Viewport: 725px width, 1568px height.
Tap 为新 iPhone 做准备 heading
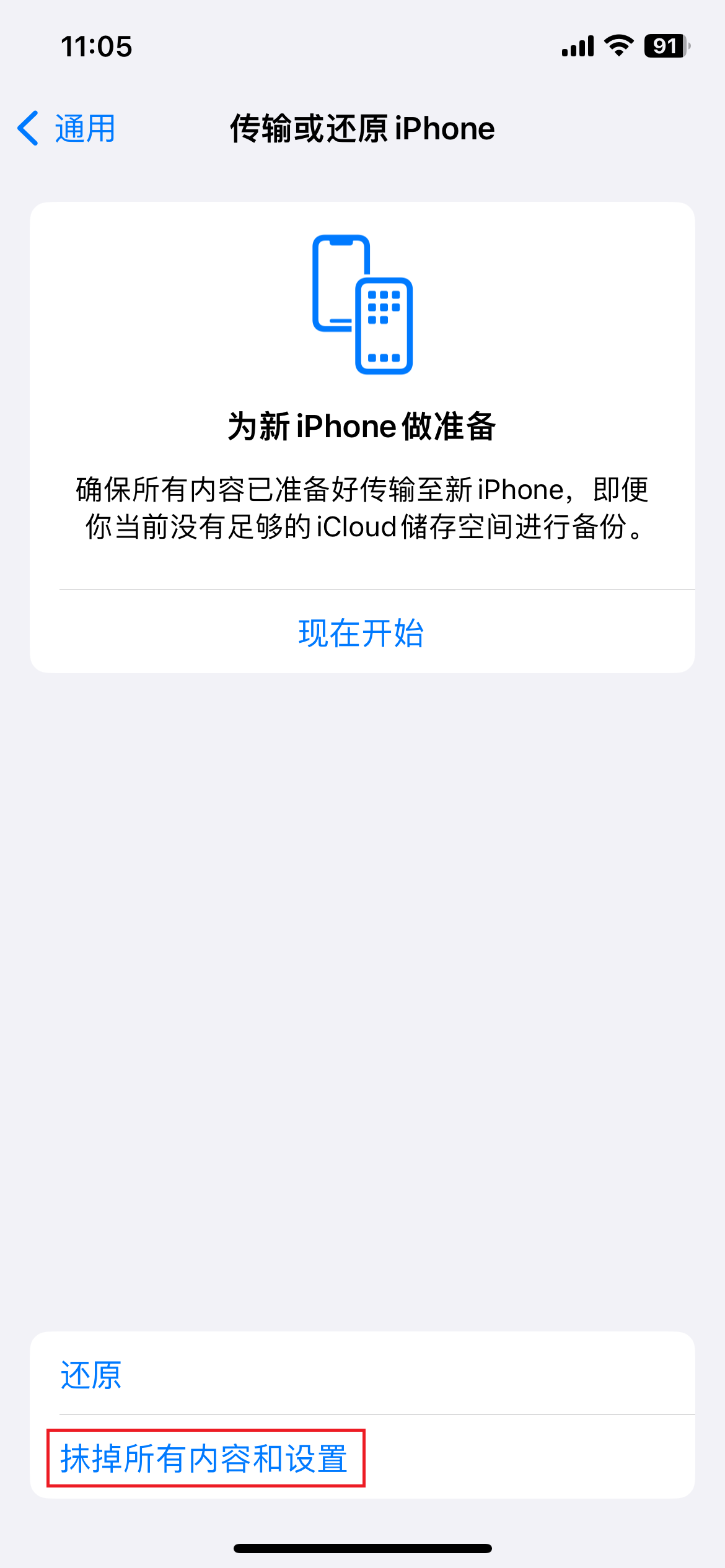362,425
